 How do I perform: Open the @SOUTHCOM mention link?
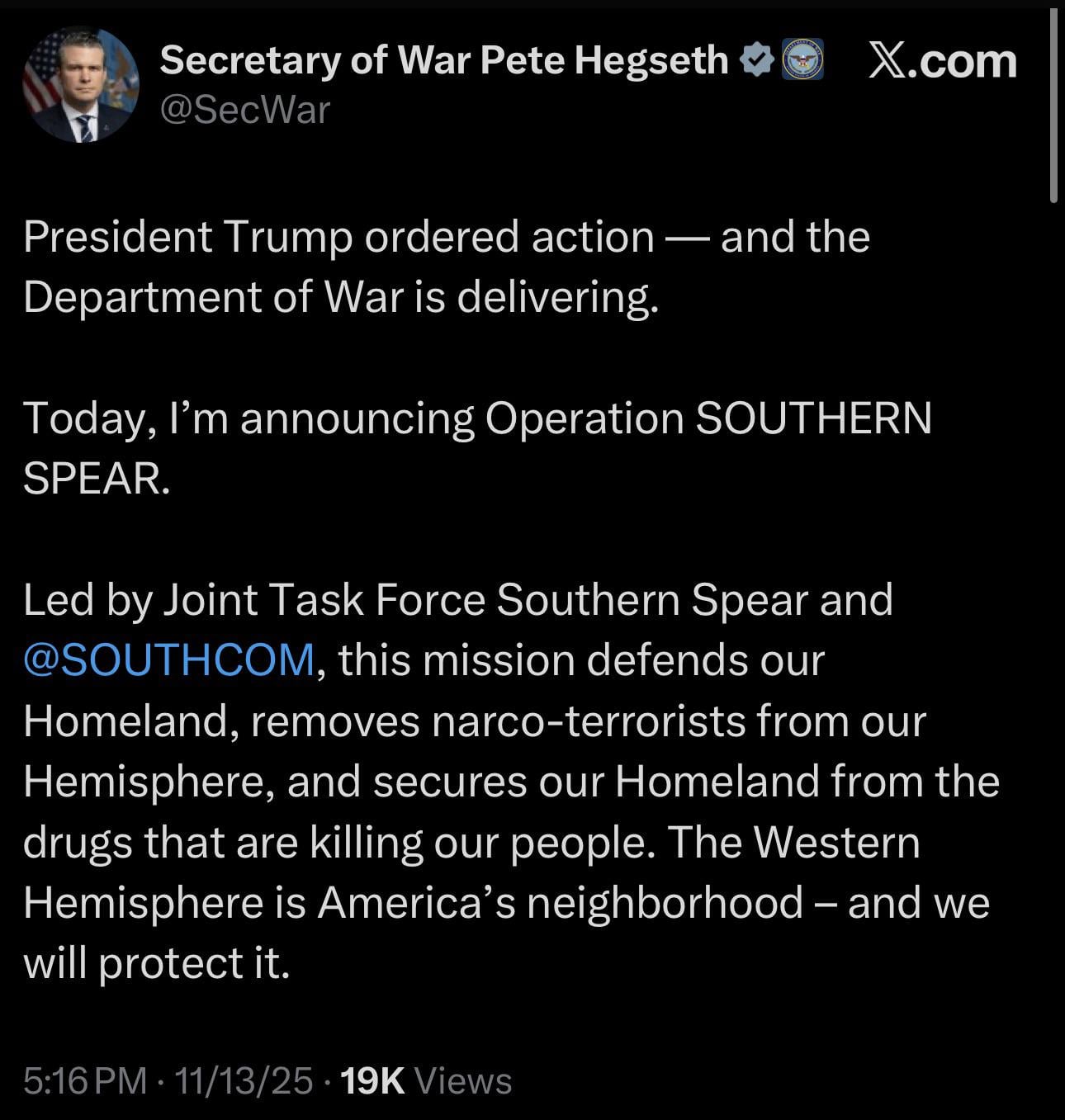coord(169,660)
